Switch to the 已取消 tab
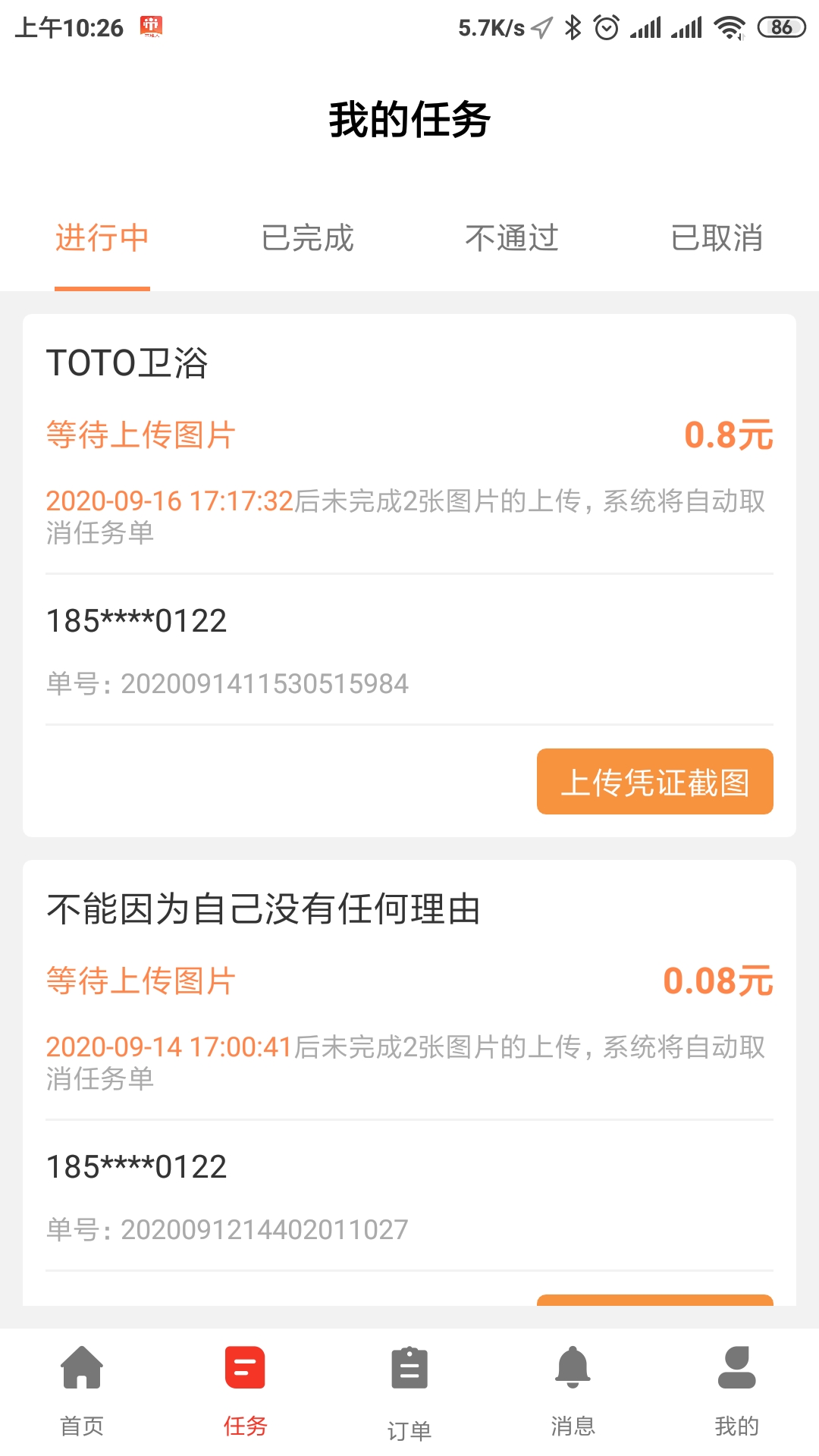The image size is (819, 1456). pos(717,238)
